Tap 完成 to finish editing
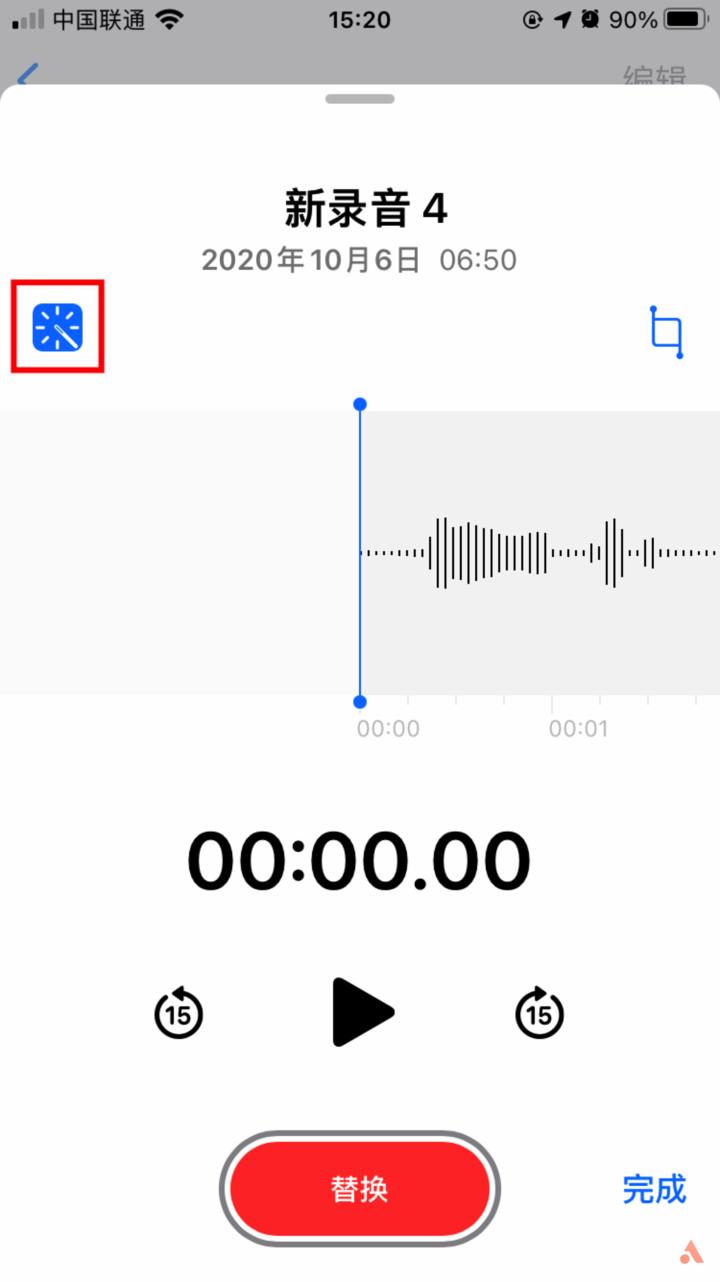Screen dimensions: 720x1281 tap(654, 1189)
